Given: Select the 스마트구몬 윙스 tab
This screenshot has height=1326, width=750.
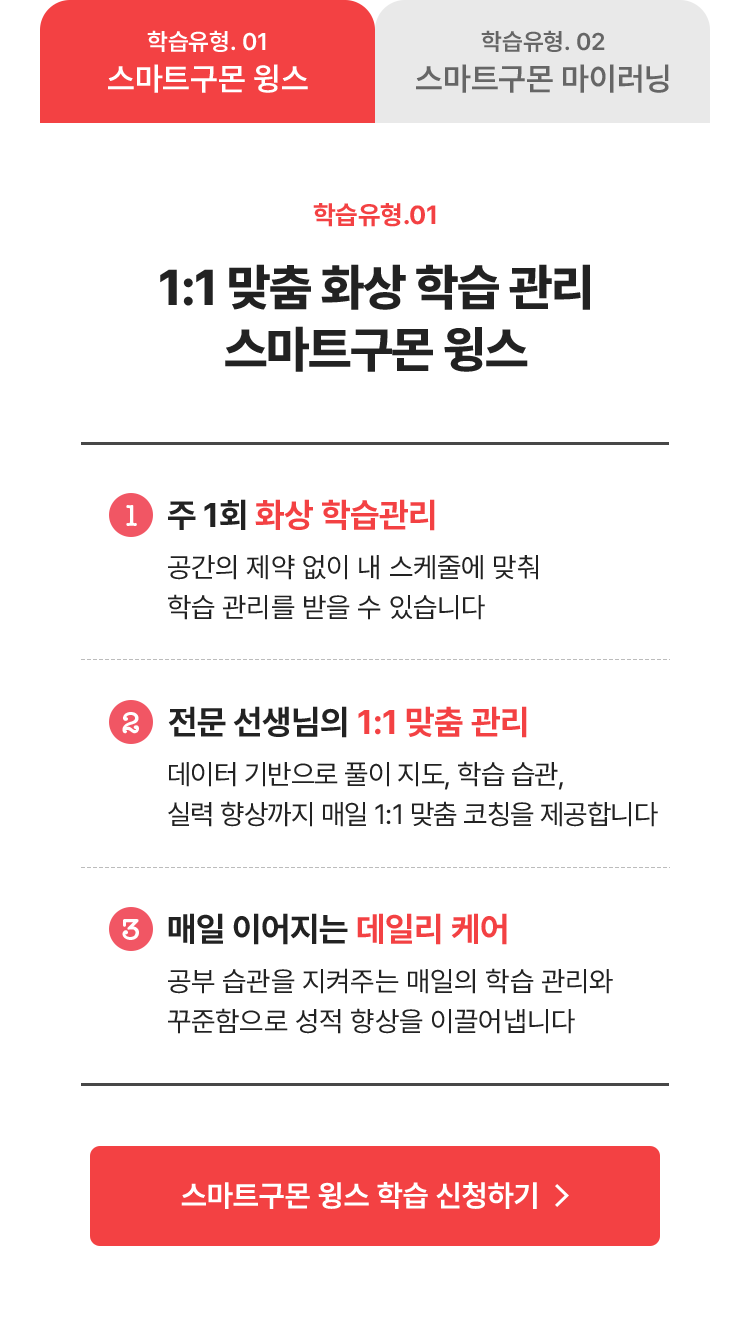Looking at the screenshot, I should point(207,62).
